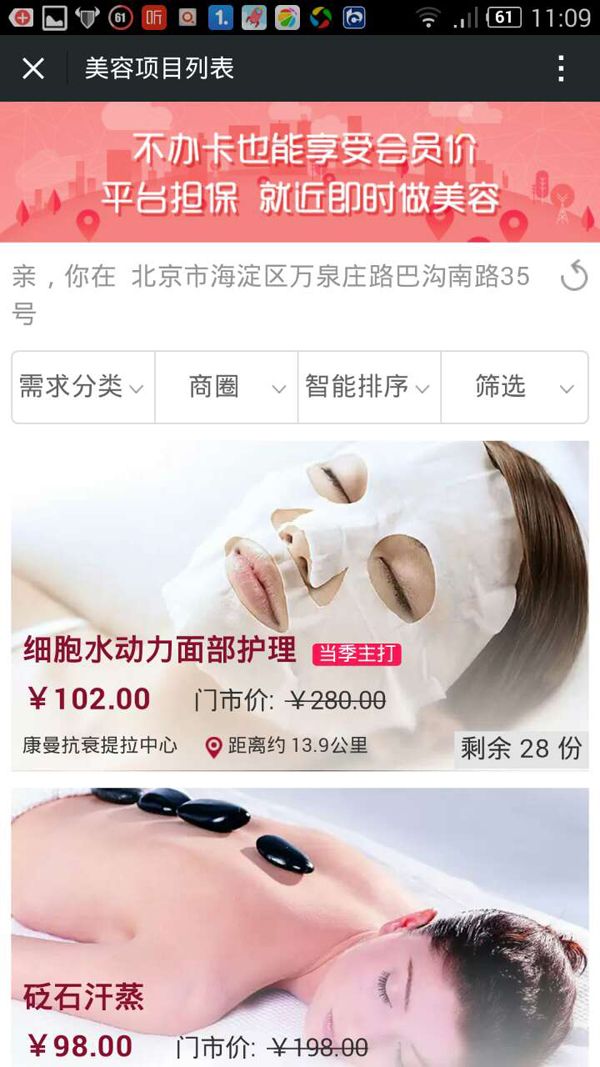Refresh the current location address
The height and width of the screenshot is (1067, 600).
573,276
